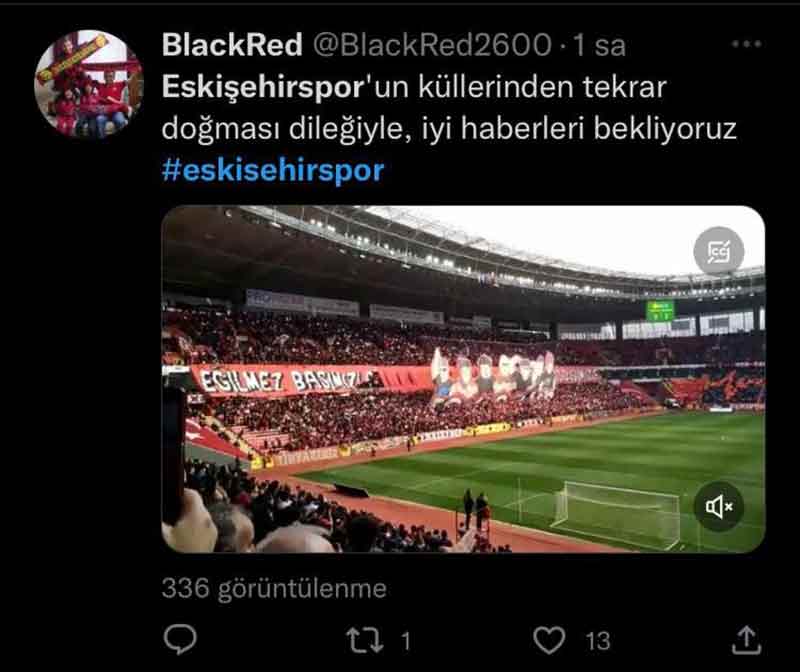Like BlackRed's tweet
The height and width of the screenshot is (672, 800).
549,638
